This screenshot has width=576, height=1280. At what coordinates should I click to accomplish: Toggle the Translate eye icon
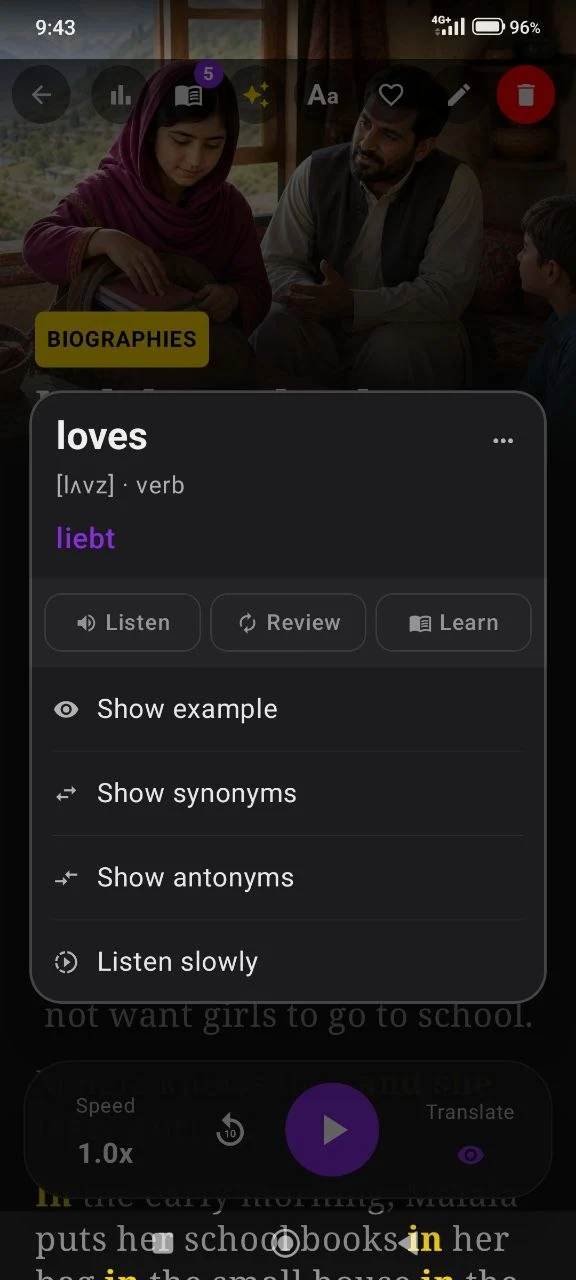[470, 1155]
